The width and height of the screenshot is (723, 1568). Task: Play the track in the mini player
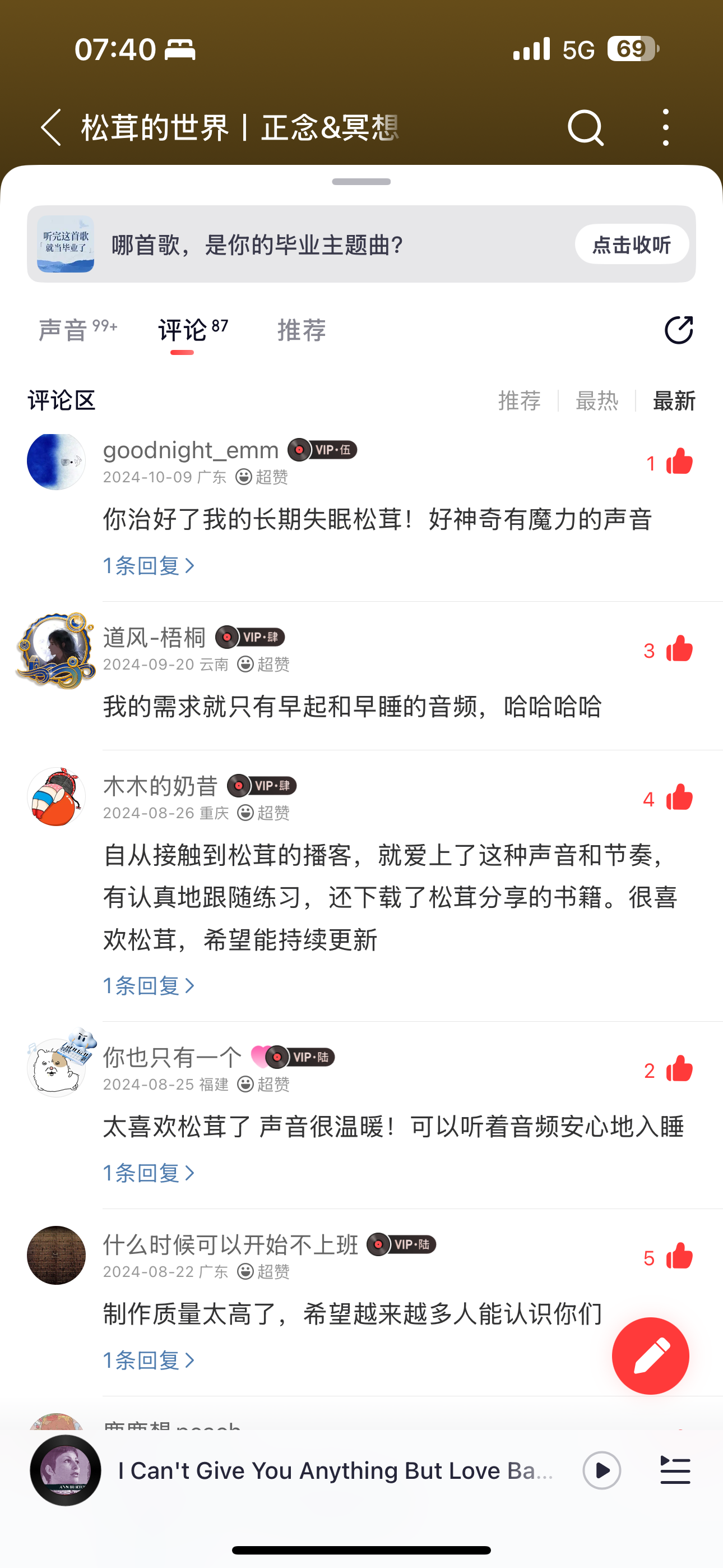602,1470
